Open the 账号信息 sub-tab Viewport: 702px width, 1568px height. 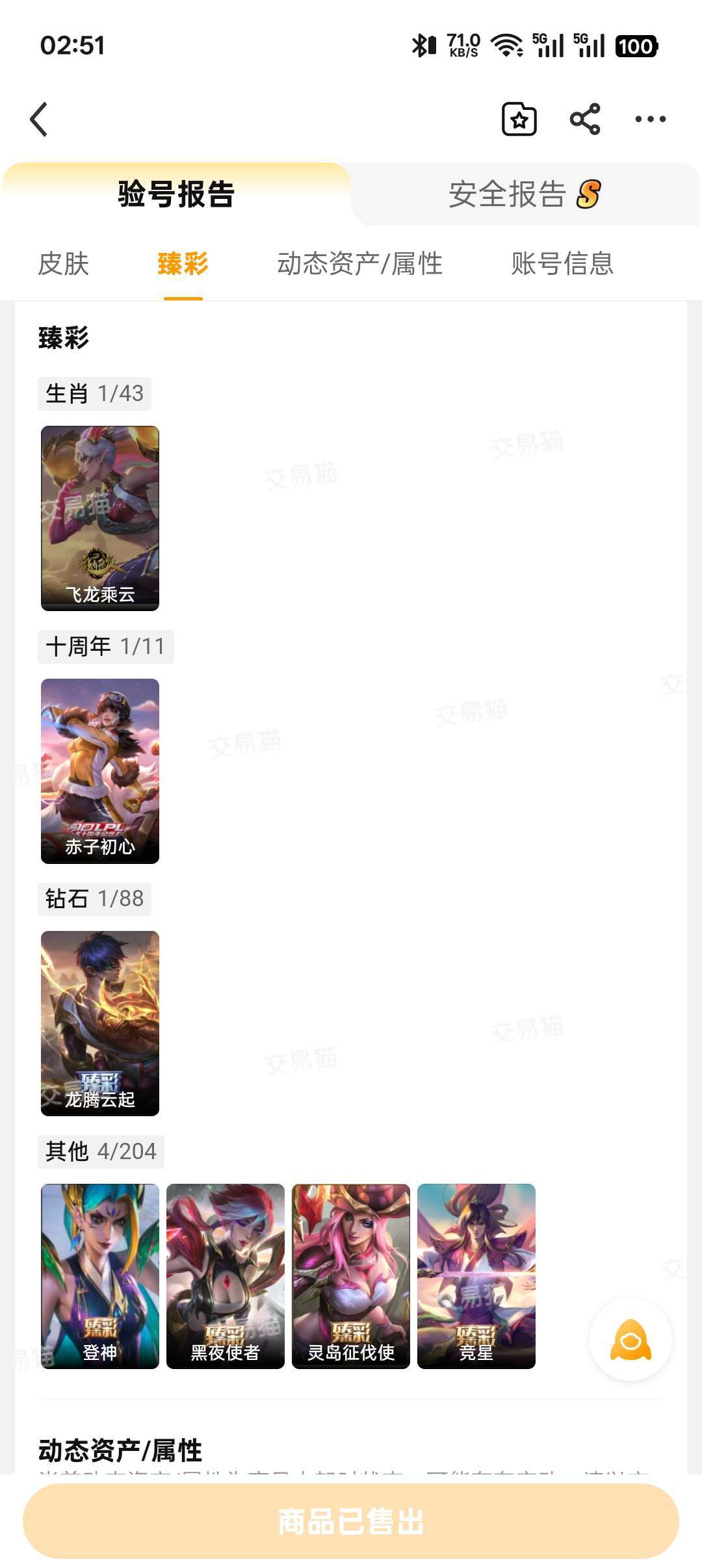click(562, 264)
